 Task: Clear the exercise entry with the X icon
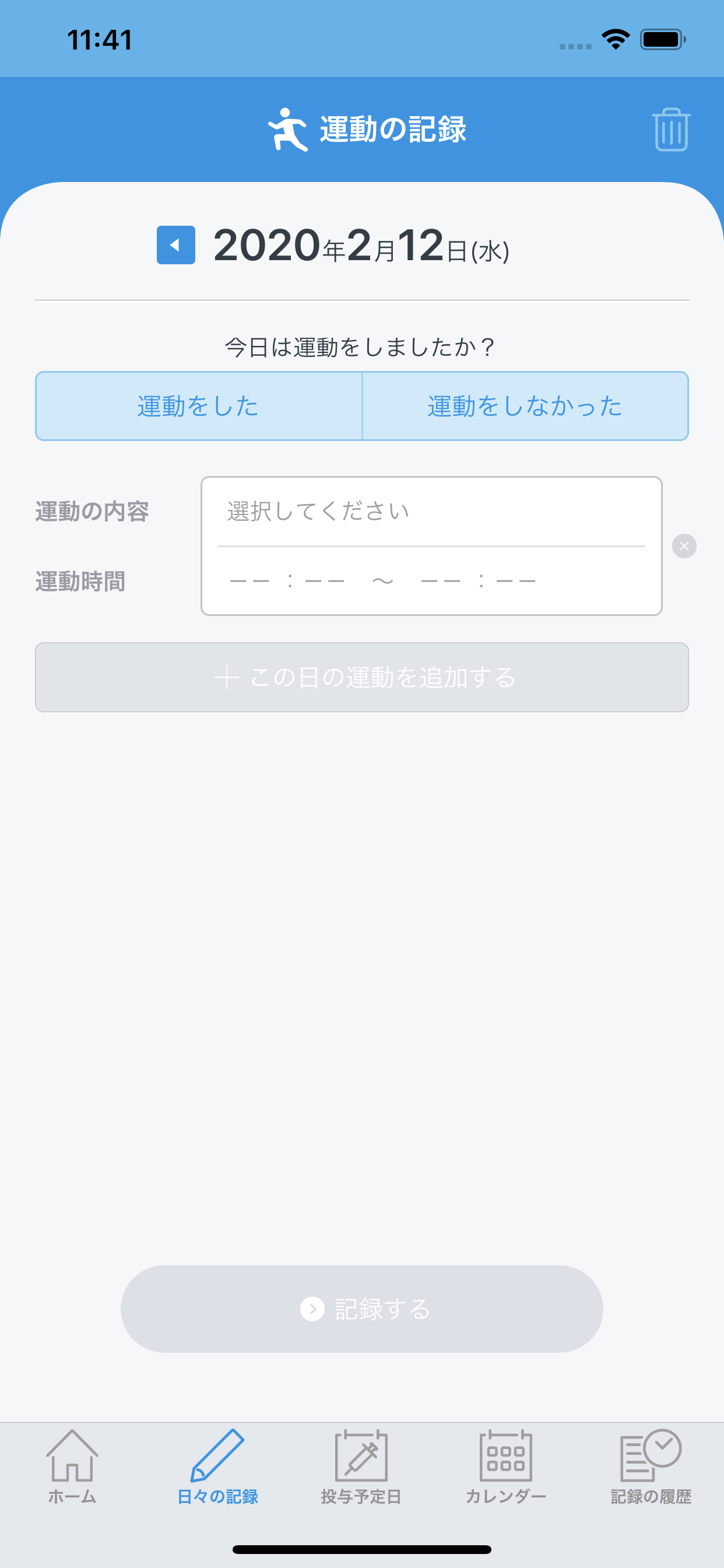click(684, 546)
